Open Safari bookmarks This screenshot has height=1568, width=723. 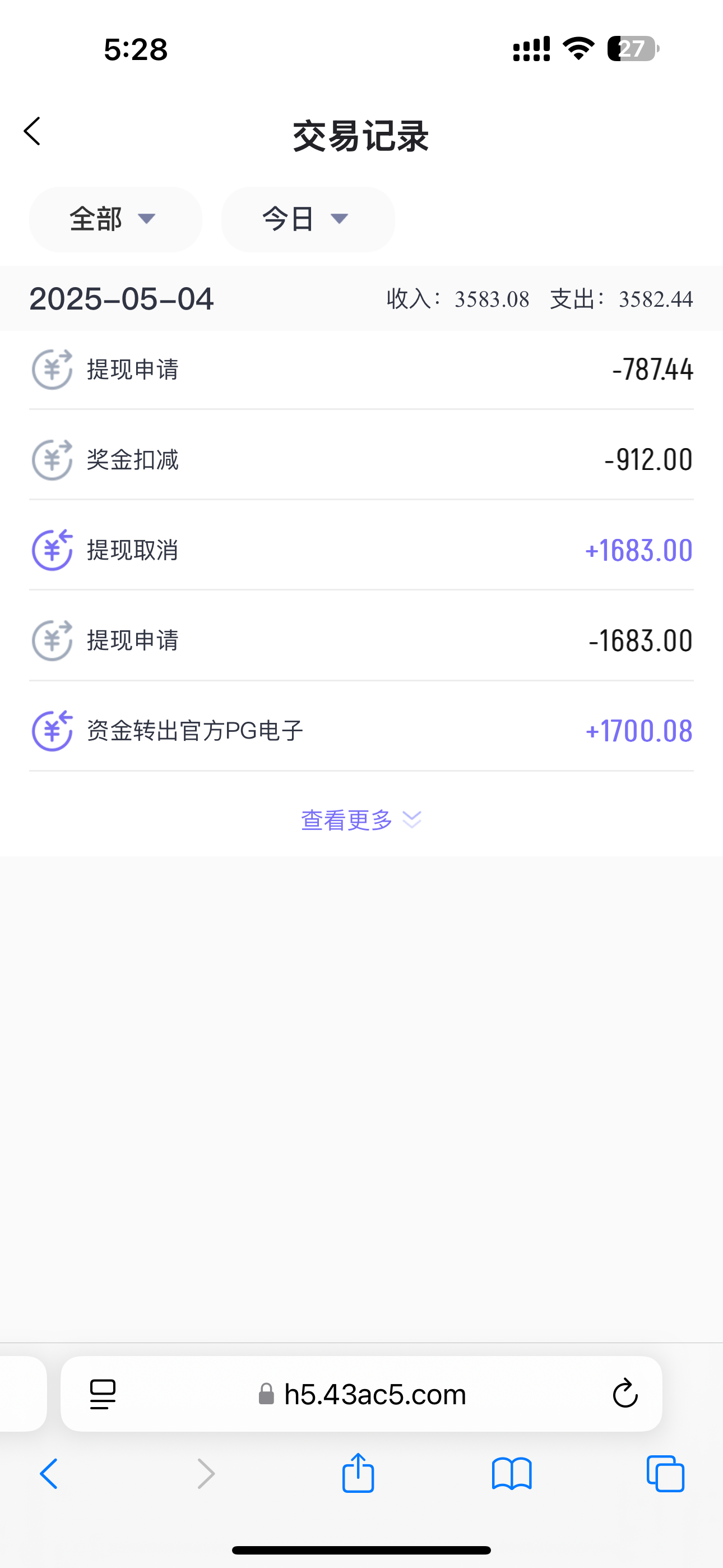pyautogui.click(x=512, y=1474)
